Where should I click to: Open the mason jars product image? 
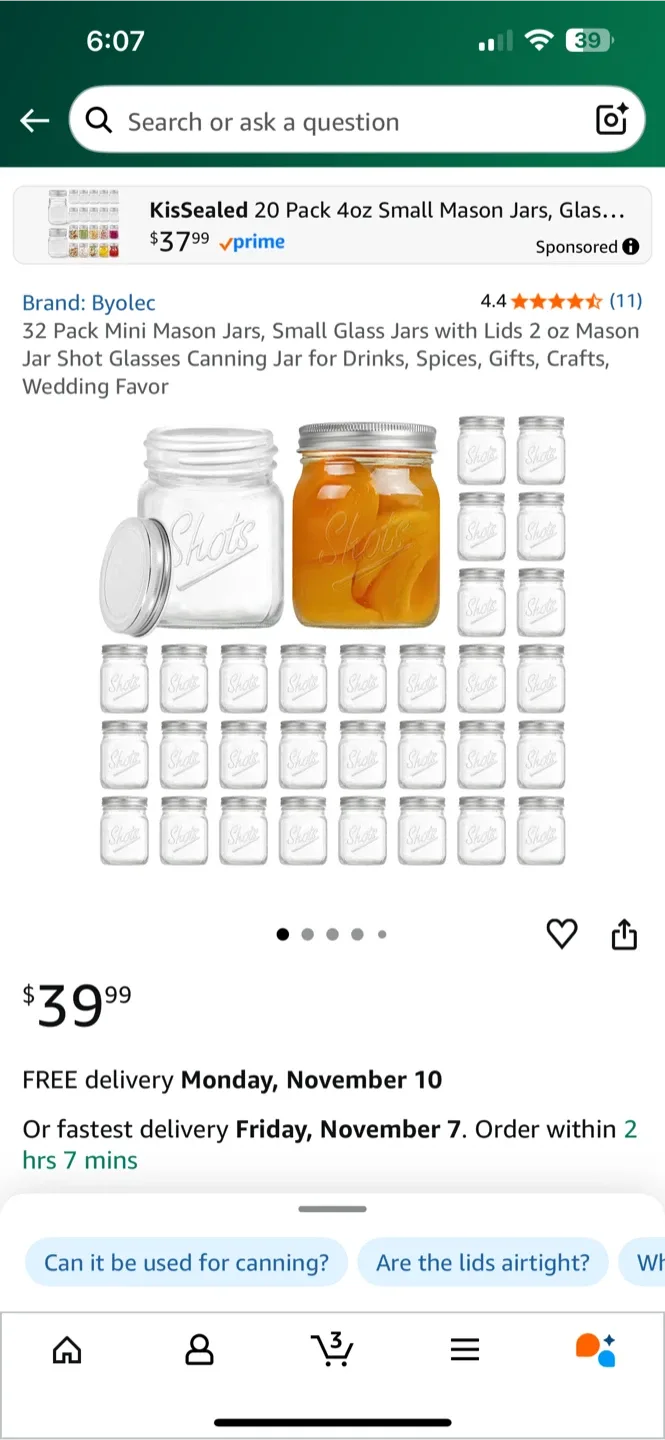(x=332, y=640)
